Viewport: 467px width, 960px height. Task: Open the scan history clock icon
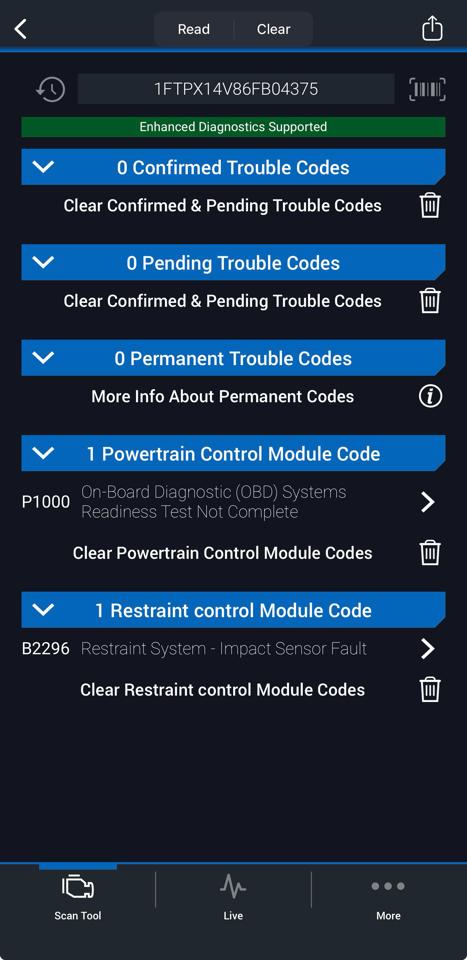click(x=50, y=89)
